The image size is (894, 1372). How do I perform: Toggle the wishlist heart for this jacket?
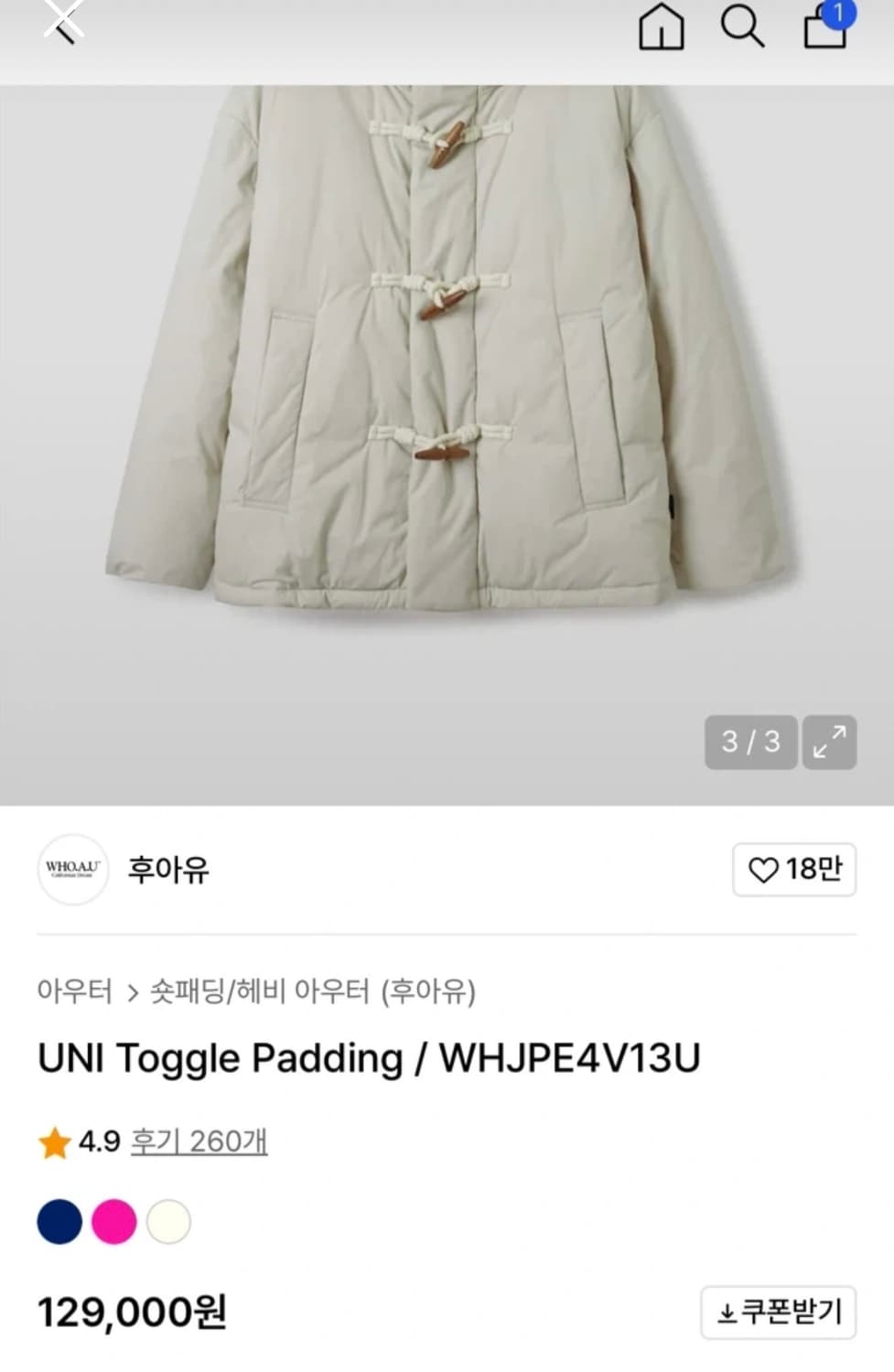pyautogui.click(x=765, y=867)
